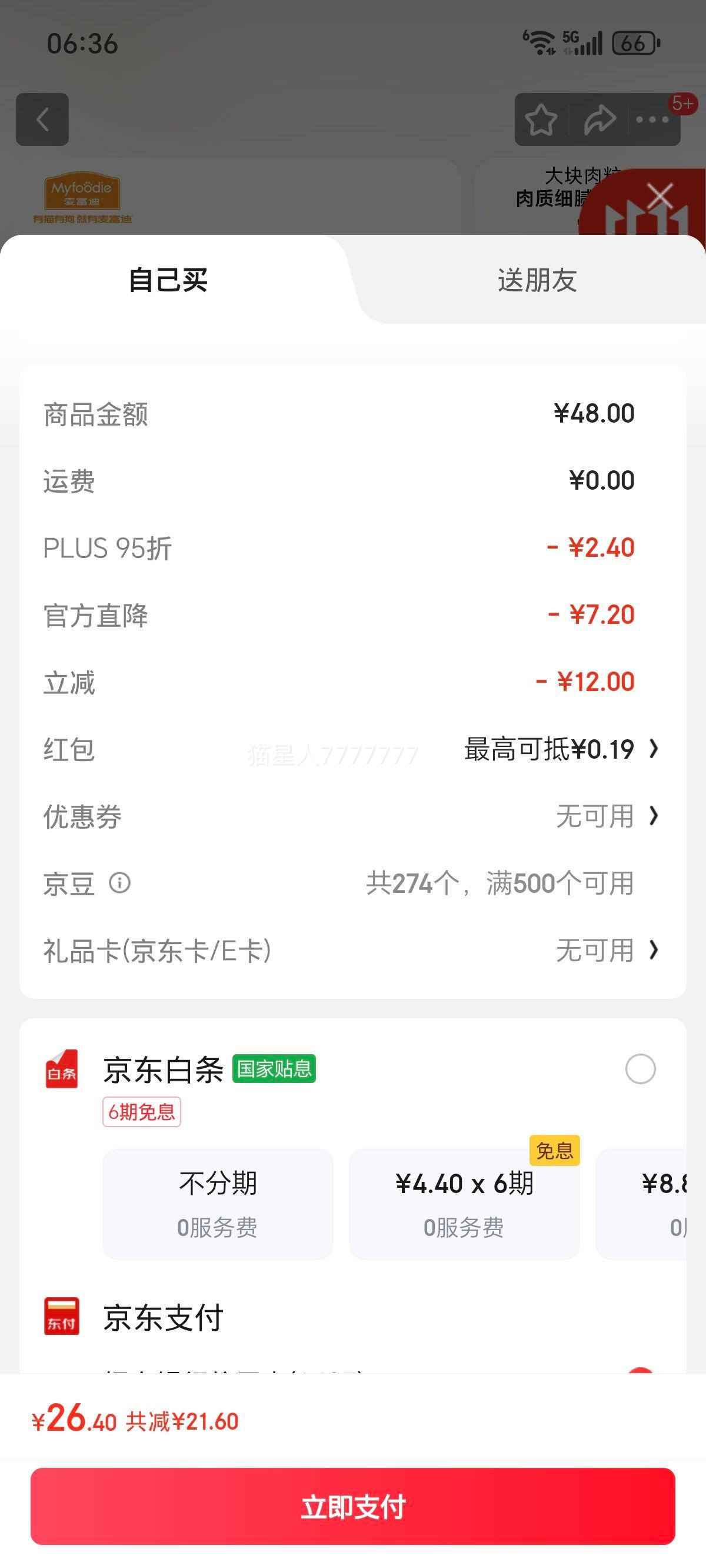This screenshot has height=1568, width=706.
Task: Select 京东白条 as payment method
Action: tap(640, 1069)
